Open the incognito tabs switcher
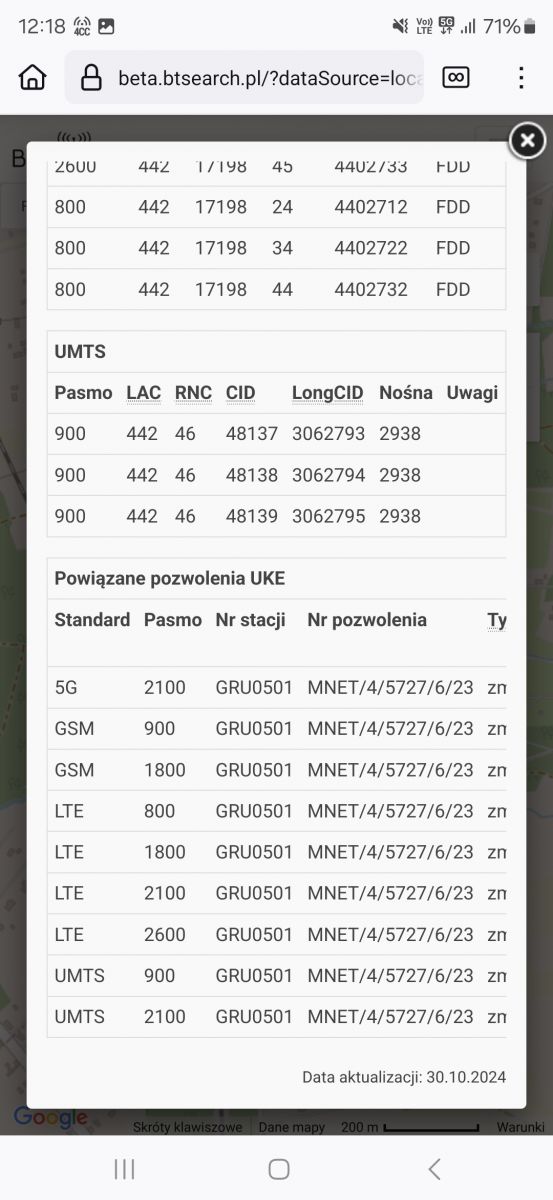 [456, 78]
